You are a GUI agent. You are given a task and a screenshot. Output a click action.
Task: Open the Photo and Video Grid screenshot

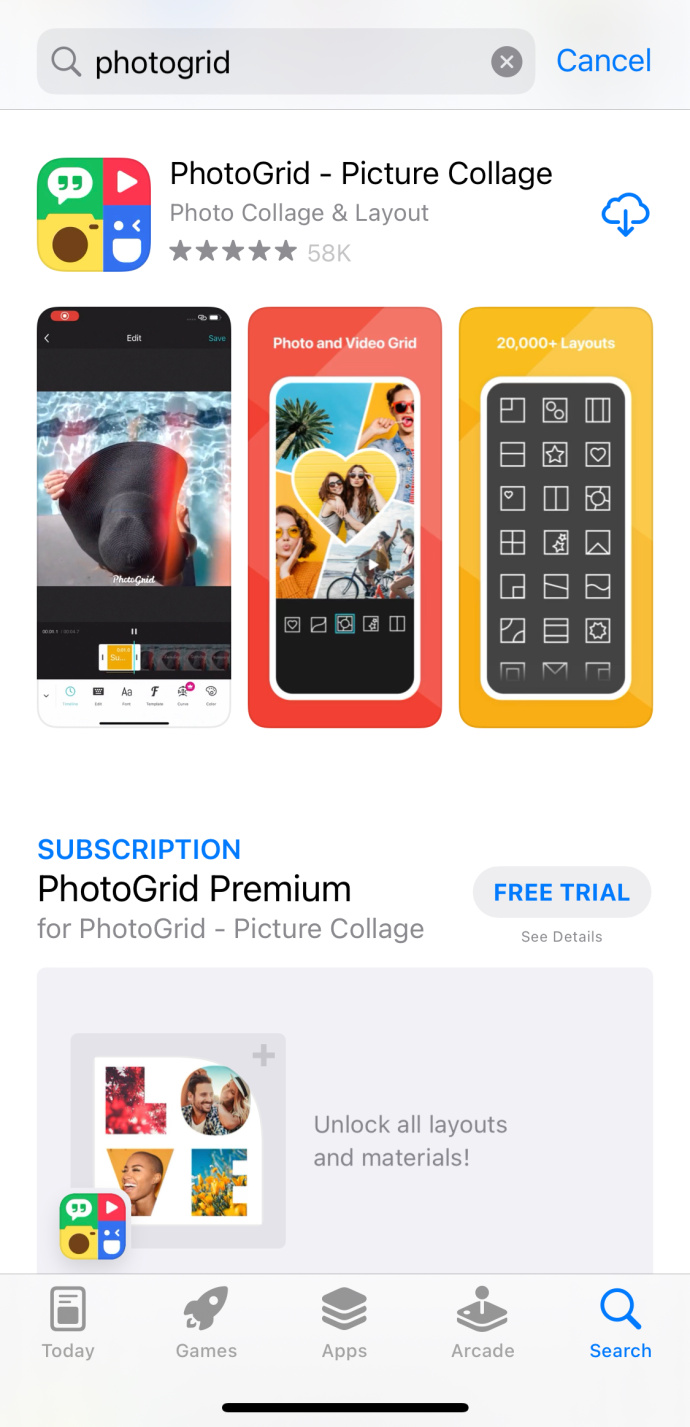coord(345,517)
